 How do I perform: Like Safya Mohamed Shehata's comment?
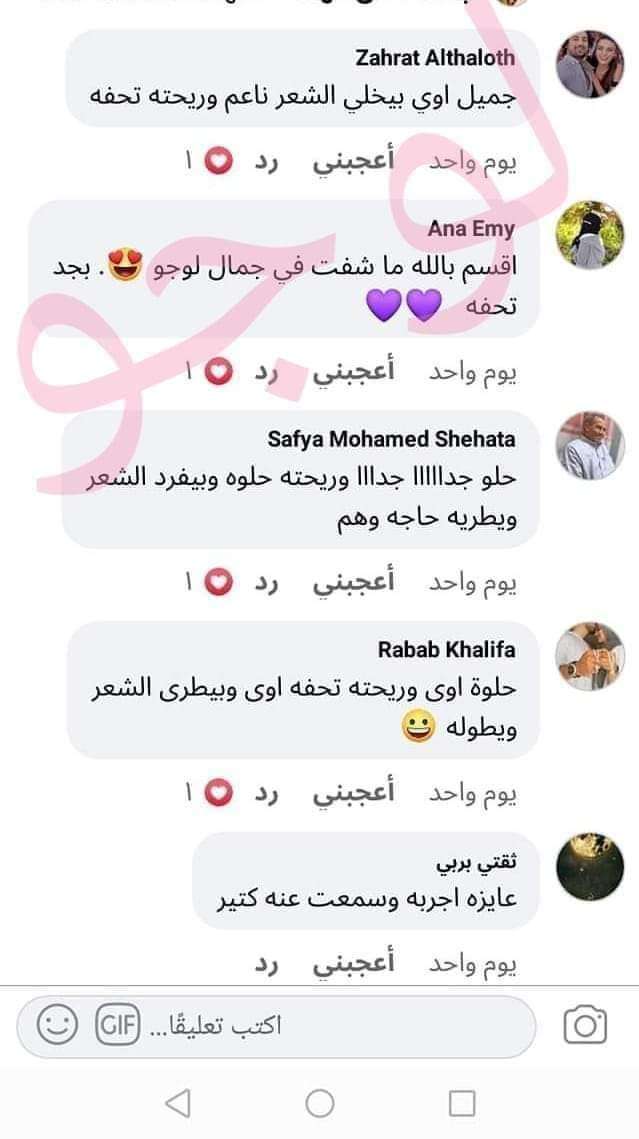354,582
